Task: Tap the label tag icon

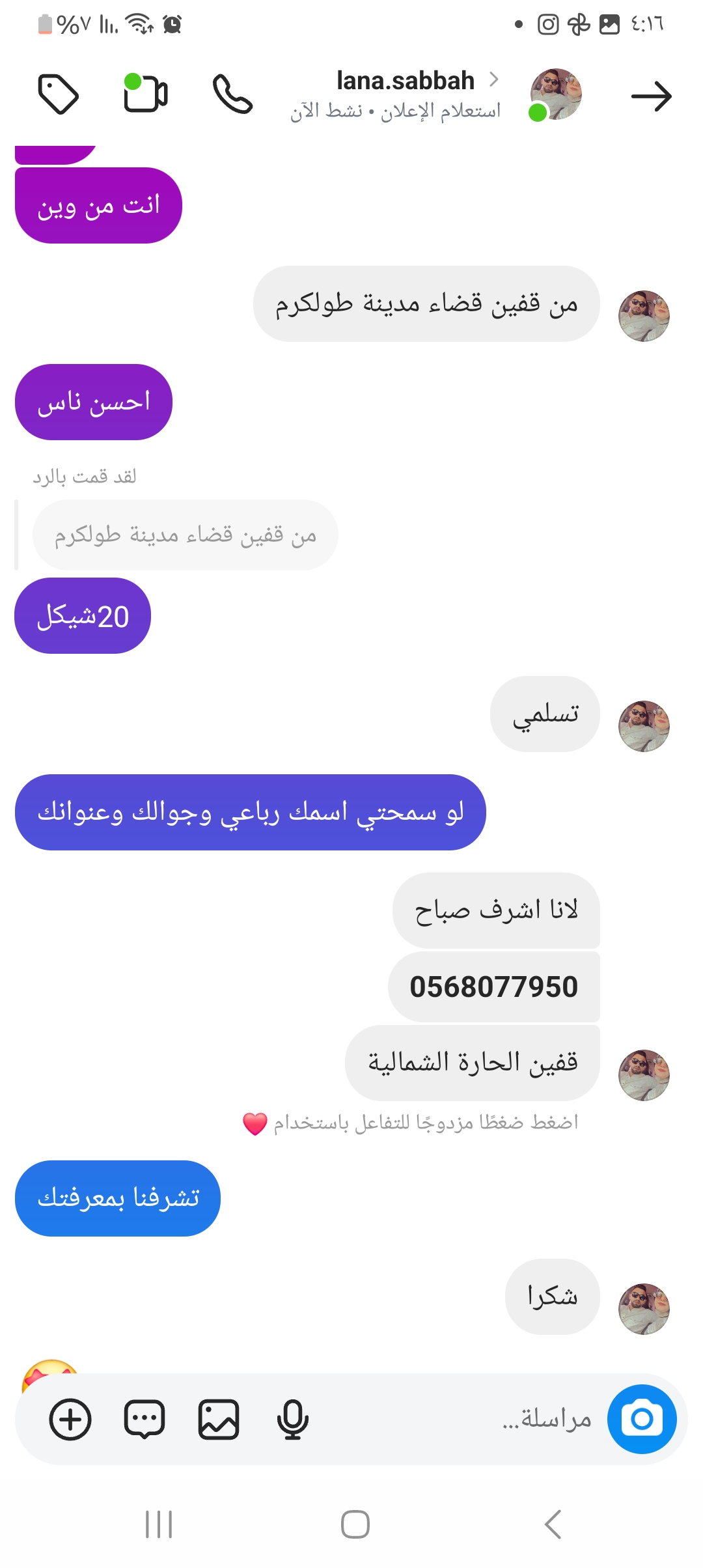Action: point(58,95)
